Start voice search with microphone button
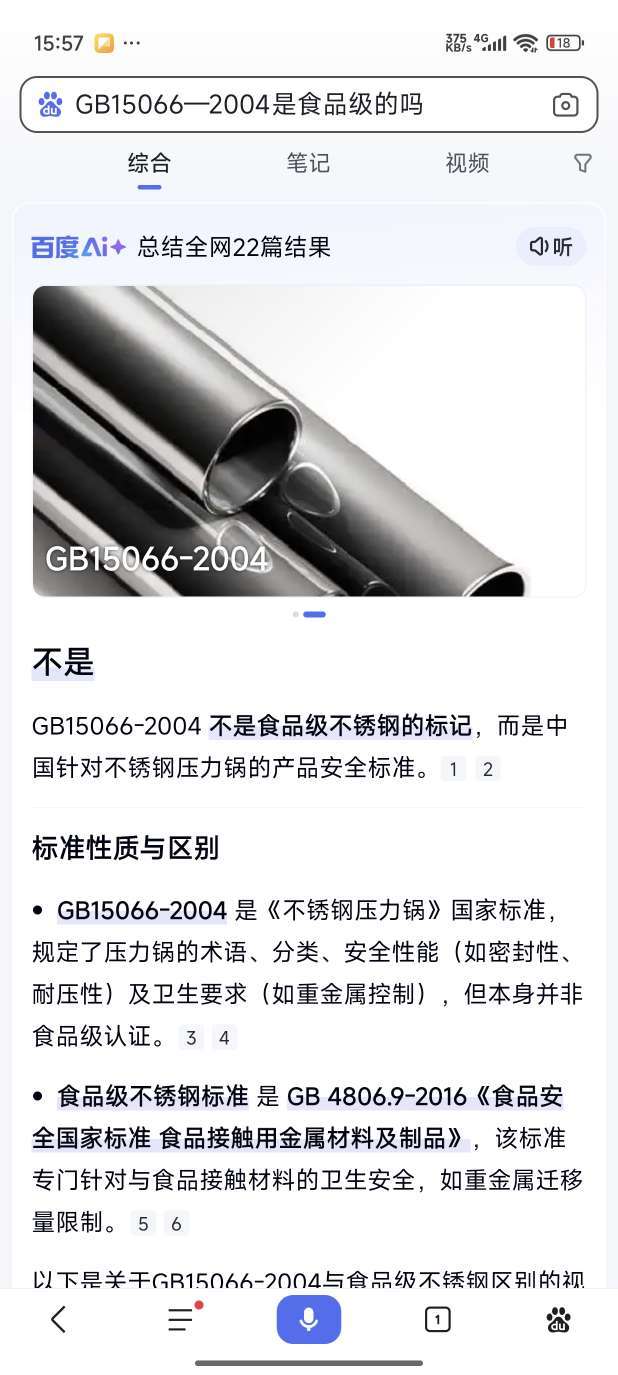Screen dimensions: 618x1375 (x=309, y=1320)
